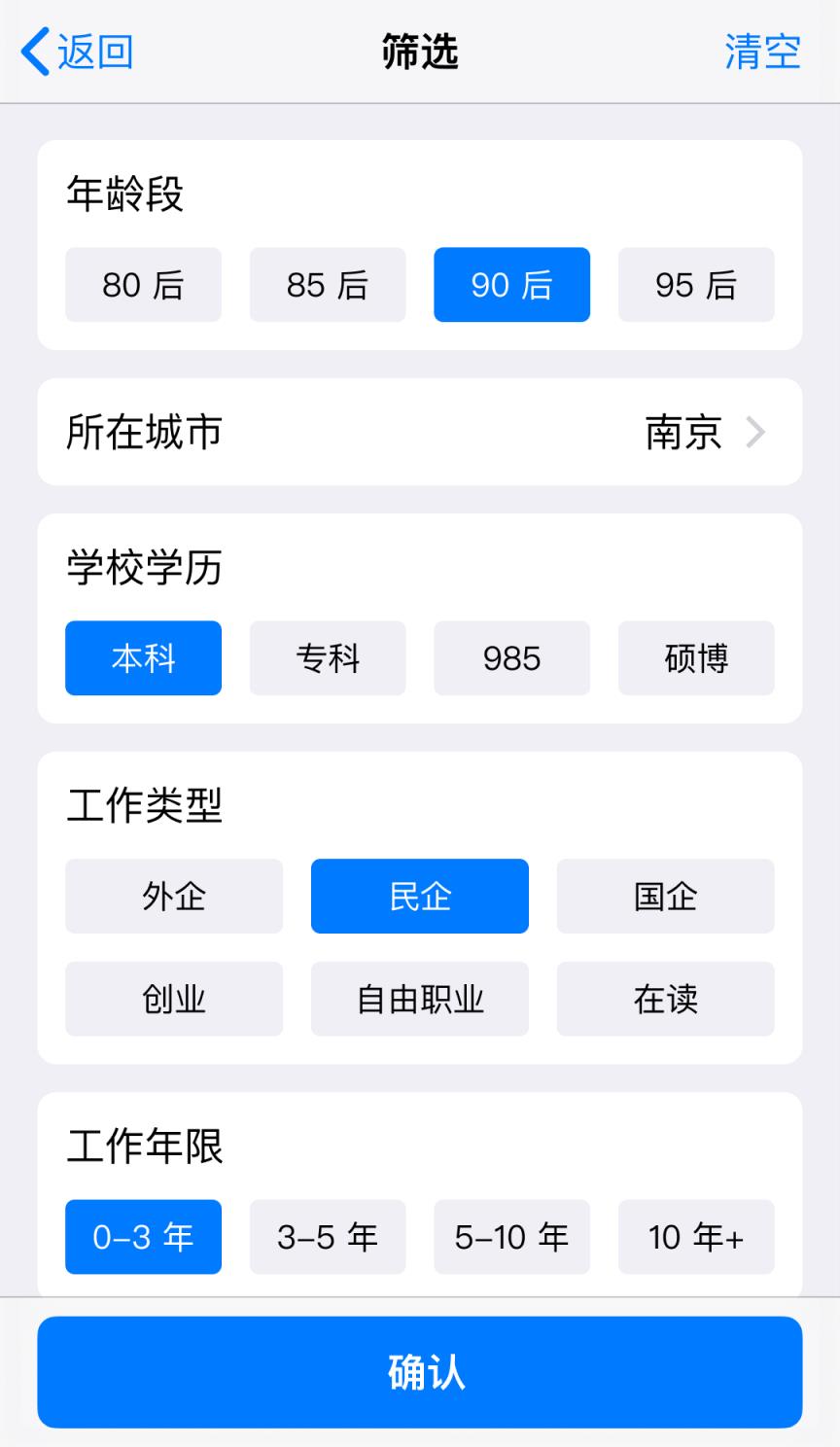Select 外企 as work type
Viewport: 840px width, 1447px height.
[174, 896]
